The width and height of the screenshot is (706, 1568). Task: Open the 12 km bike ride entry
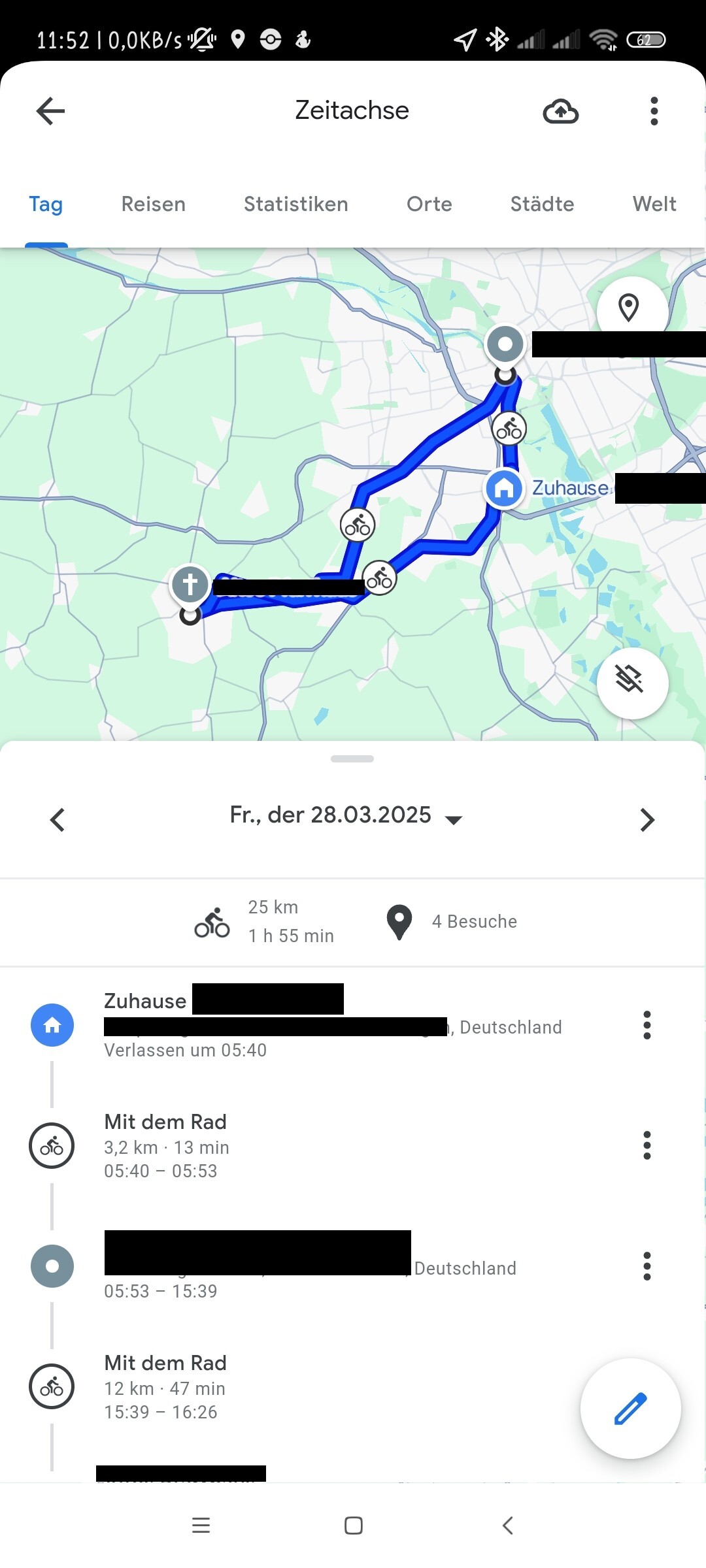165,1387
